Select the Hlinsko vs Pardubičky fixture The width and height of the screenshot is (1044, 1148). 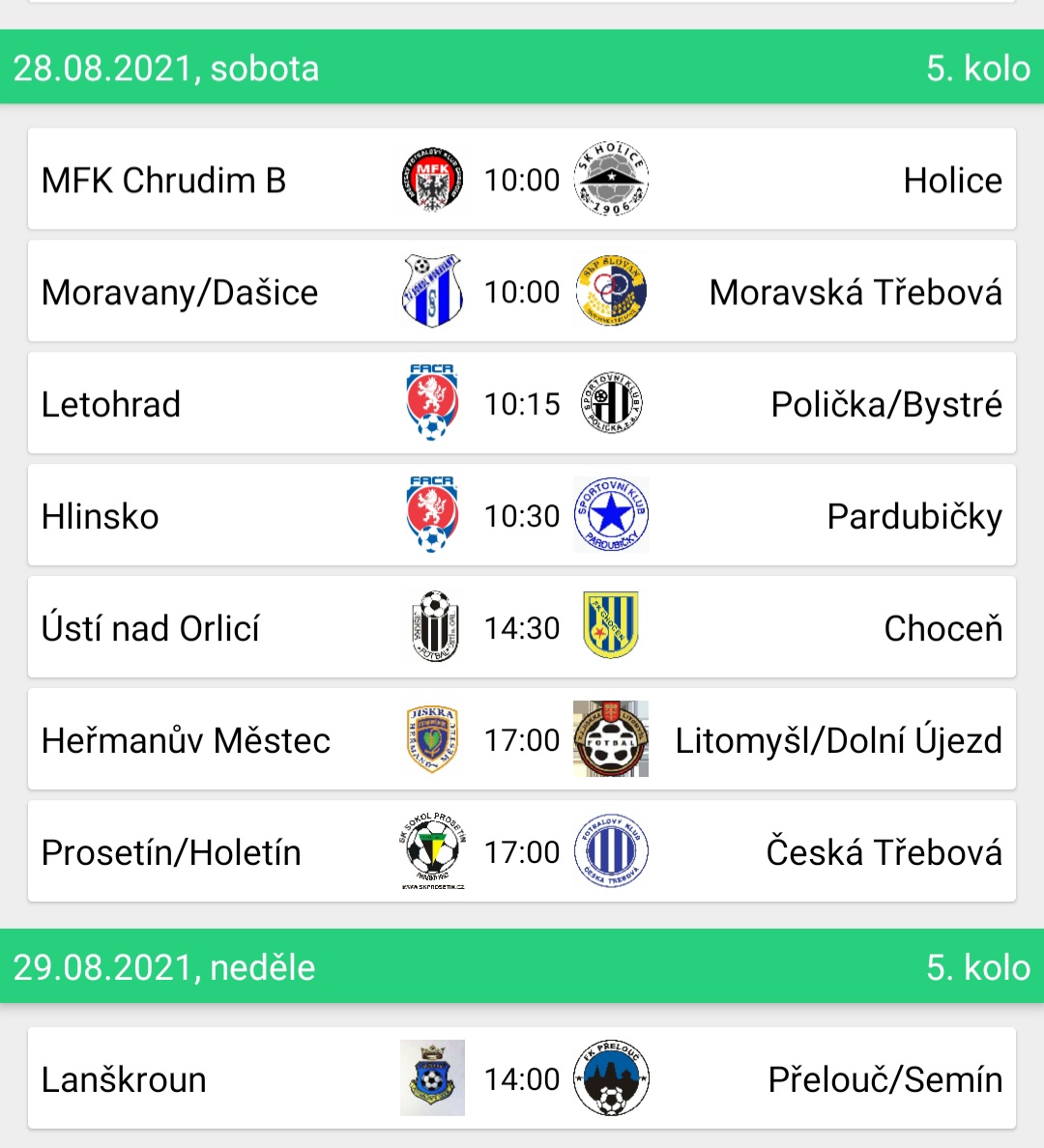(522, 516)
